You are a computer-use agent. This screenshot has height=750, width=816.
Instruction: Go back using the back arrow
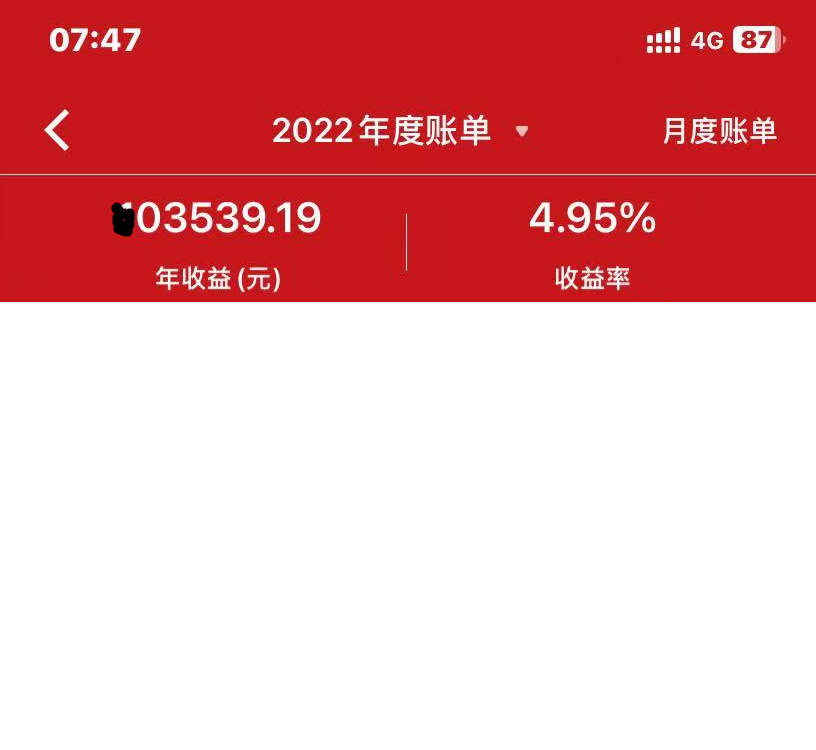[x=58, y=131]
